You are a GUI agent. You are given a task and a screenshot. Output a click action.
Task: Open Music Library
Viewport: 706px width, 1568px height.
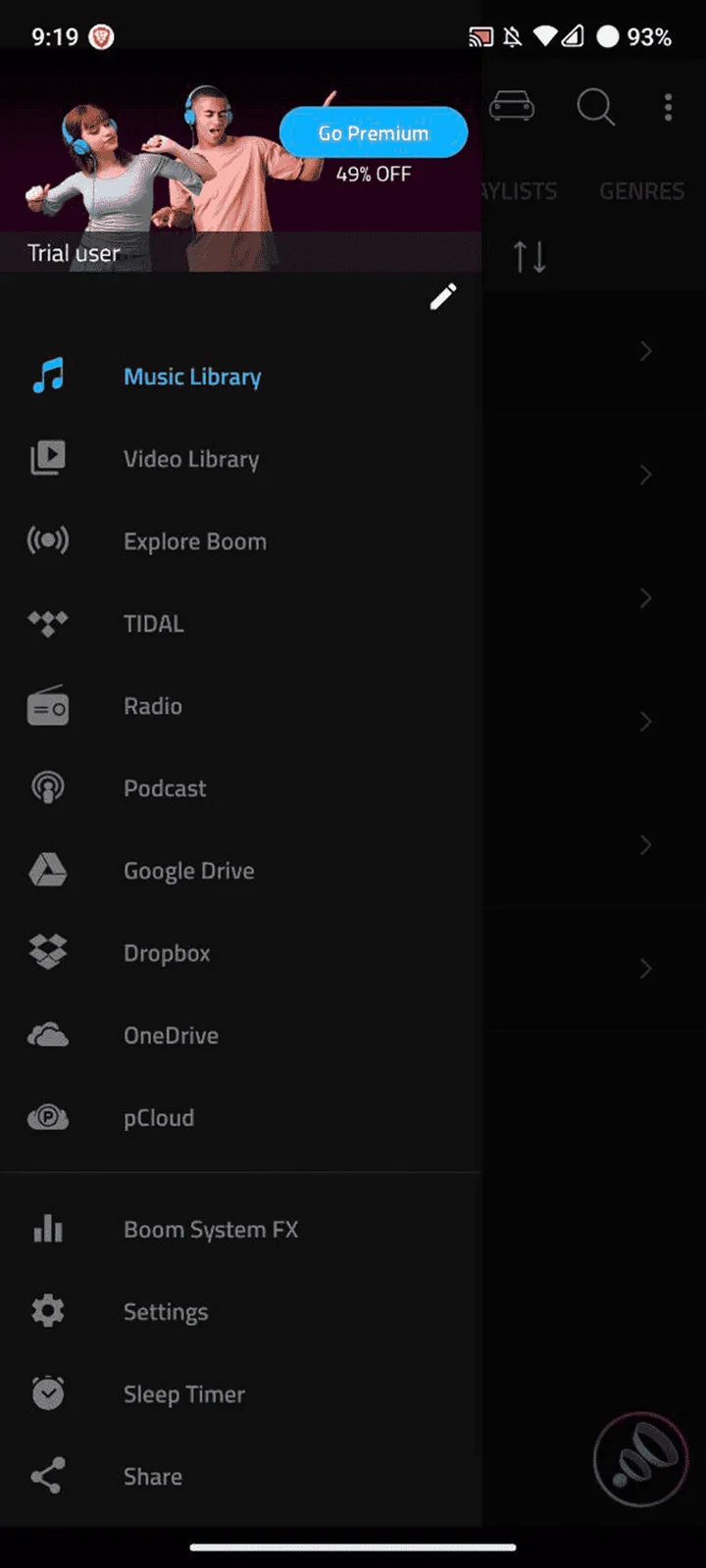(192, 377)
